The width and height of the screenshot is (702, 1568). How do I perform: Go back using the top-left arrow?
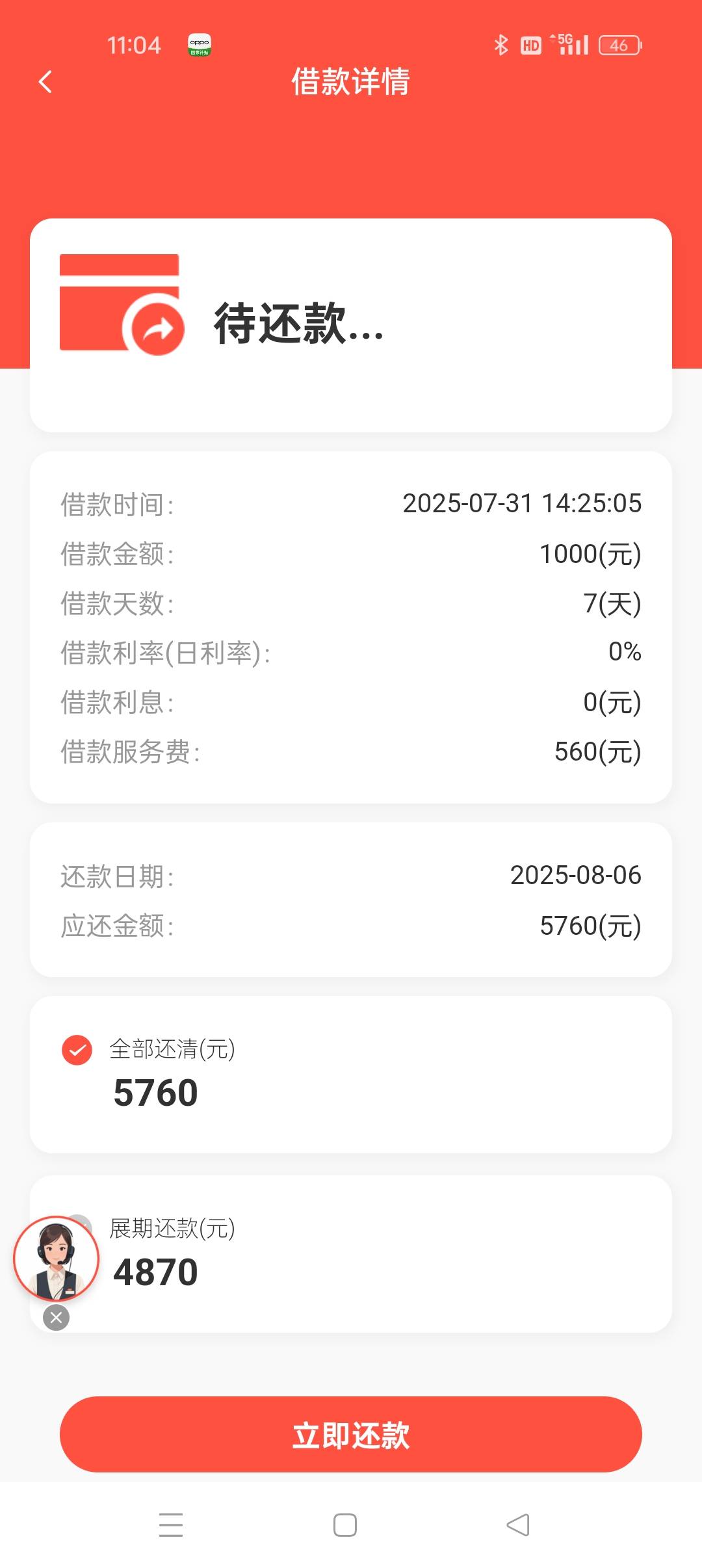click(45, 82)
